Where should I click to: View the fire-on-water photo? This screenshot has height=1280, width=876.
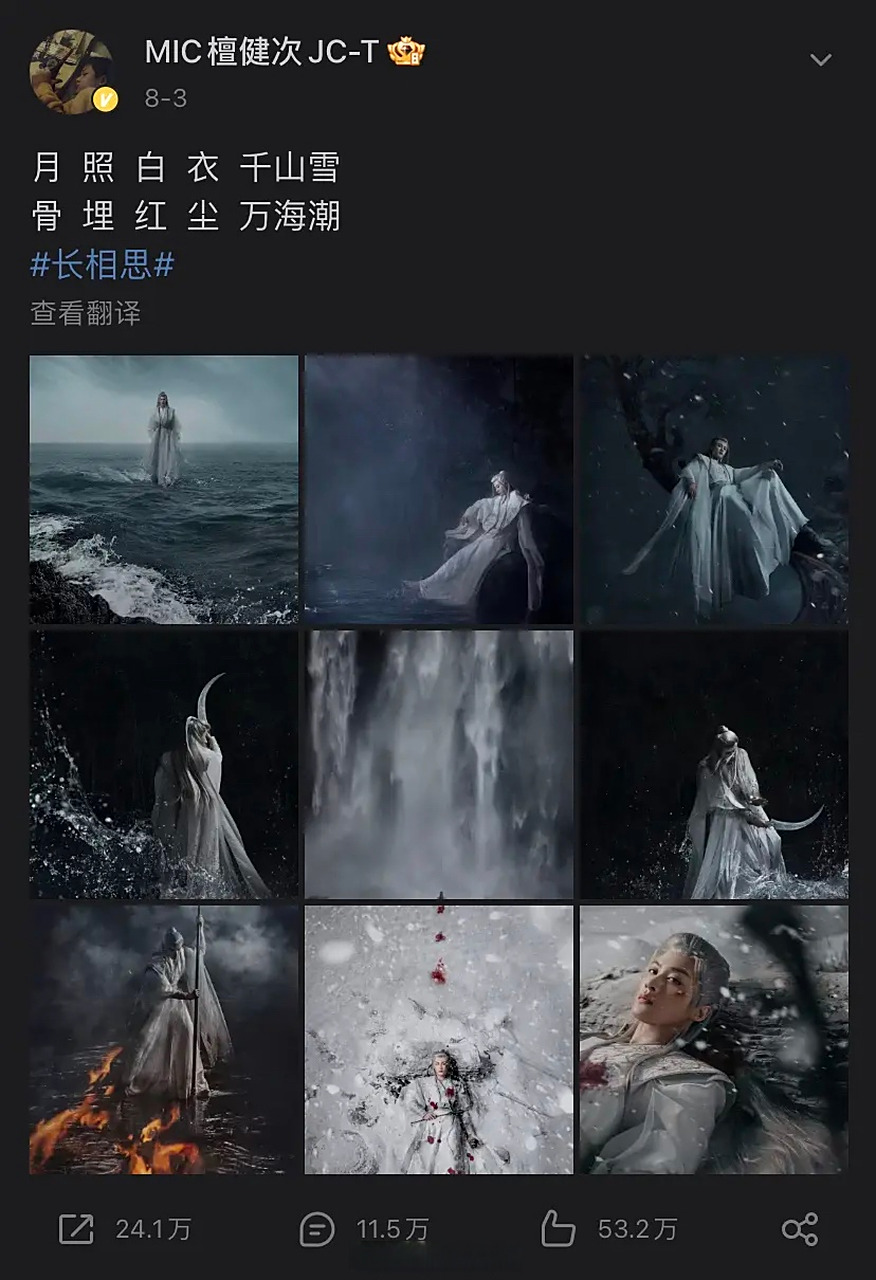click(163, 1038)
